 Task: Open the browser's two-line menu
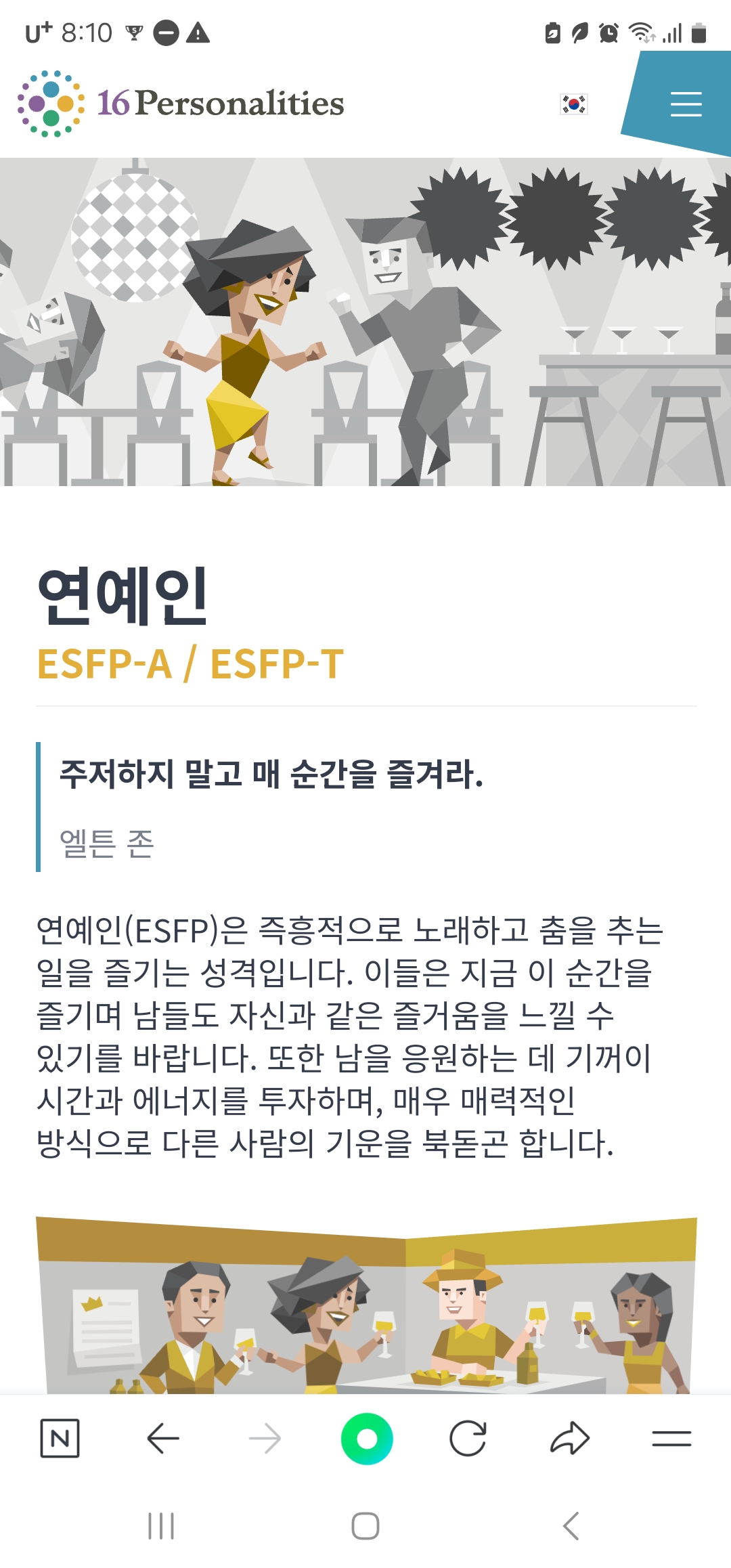[671, 1438]
